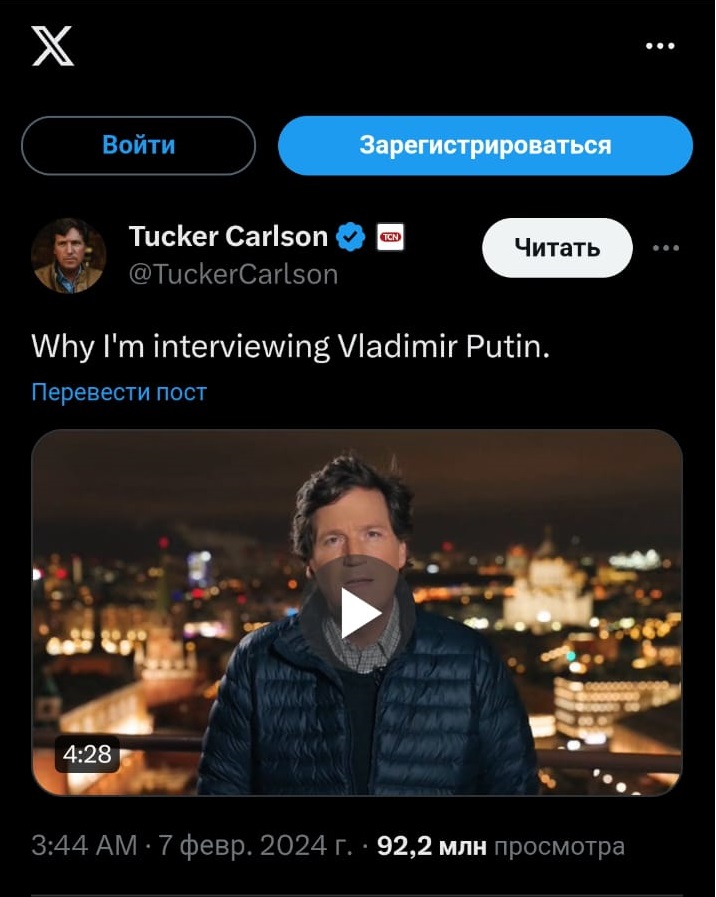The width and height of the screenshot is (716, 897).
Task: Tap the Перевести пост translate link
Action: tap(119, 392)
